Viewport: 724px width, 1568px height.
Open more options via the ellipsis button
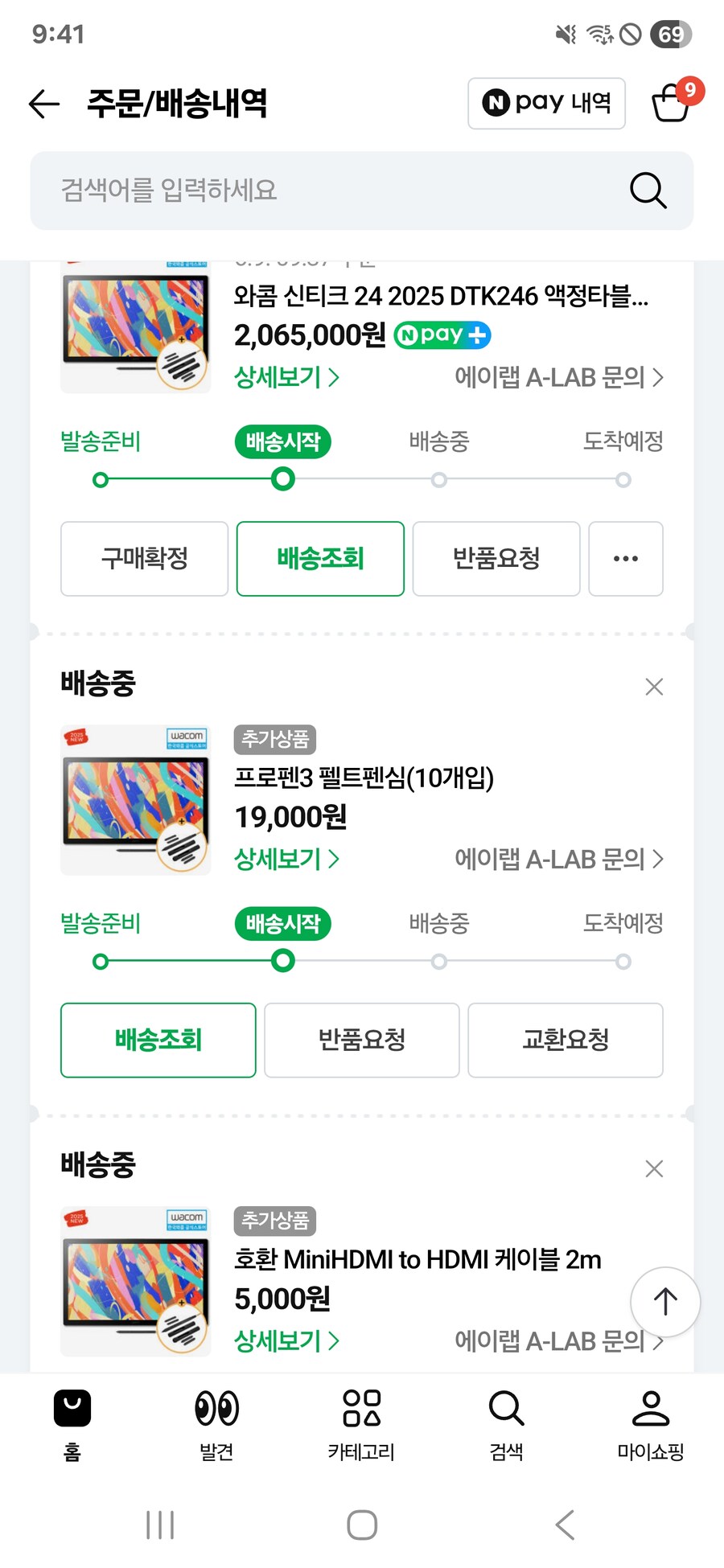625,559
